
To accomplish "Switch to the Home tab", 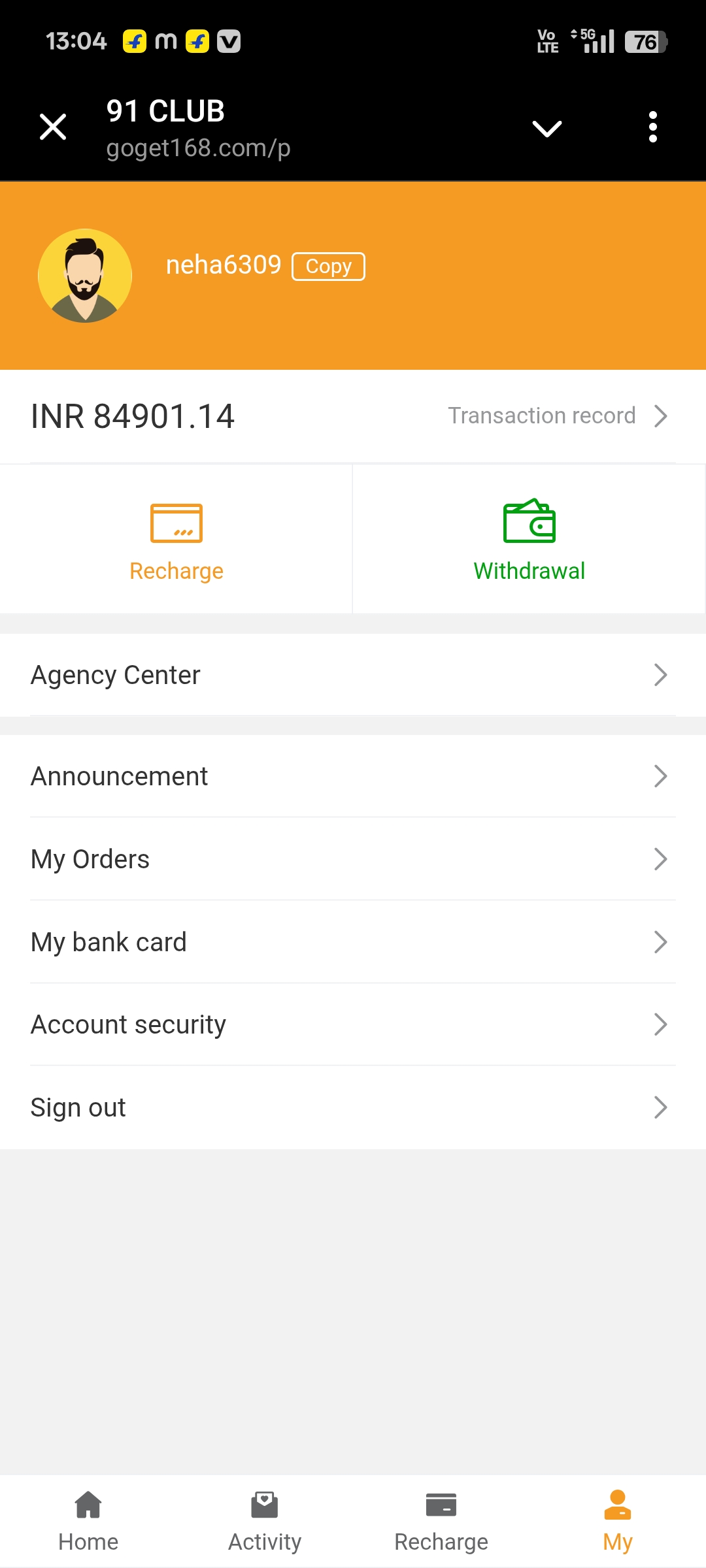I will tap(88, 1521).
